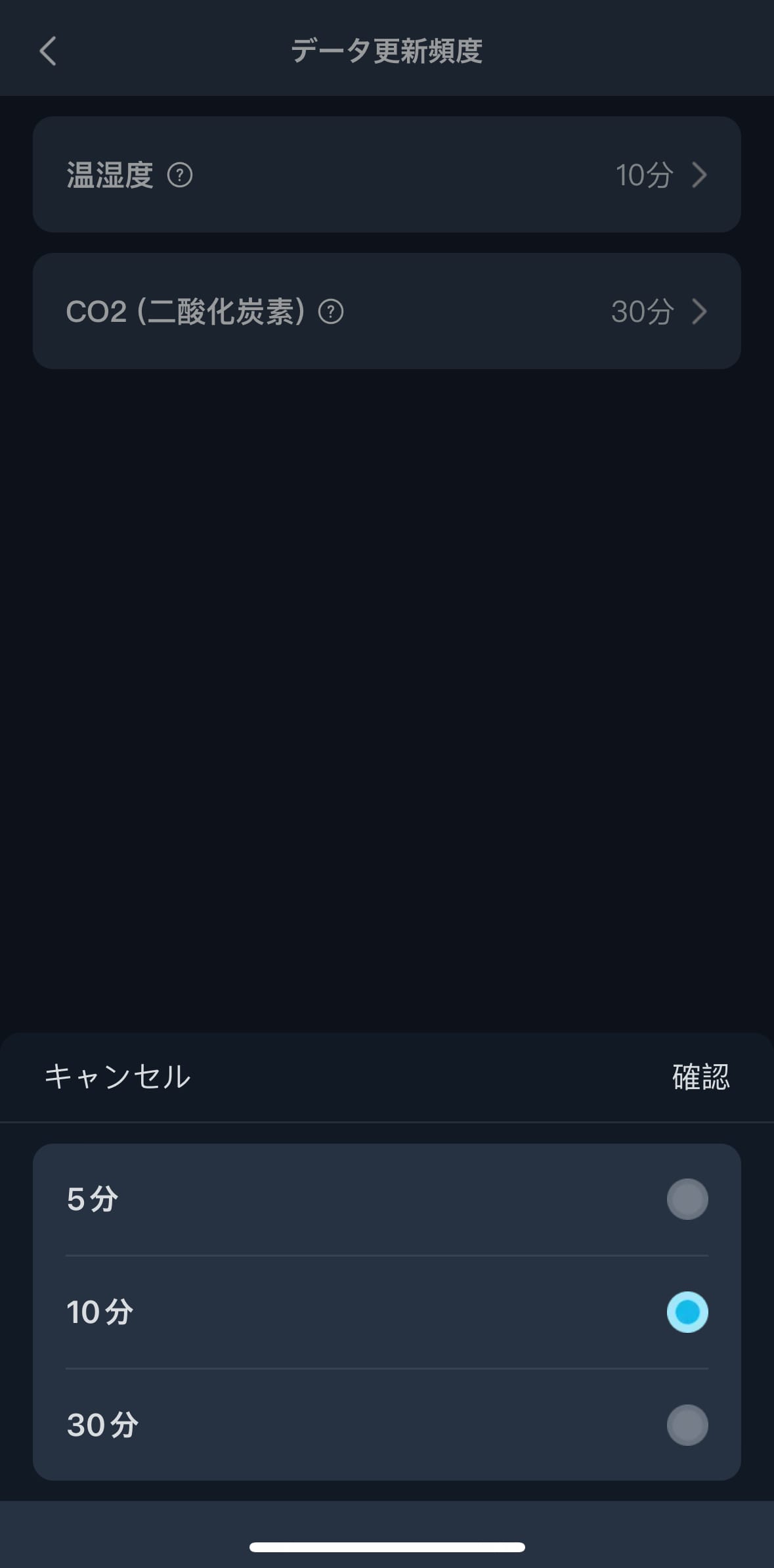Go back from データ更新頻度 screen
Screen dimensions: 774x1568
pos(48,51)
